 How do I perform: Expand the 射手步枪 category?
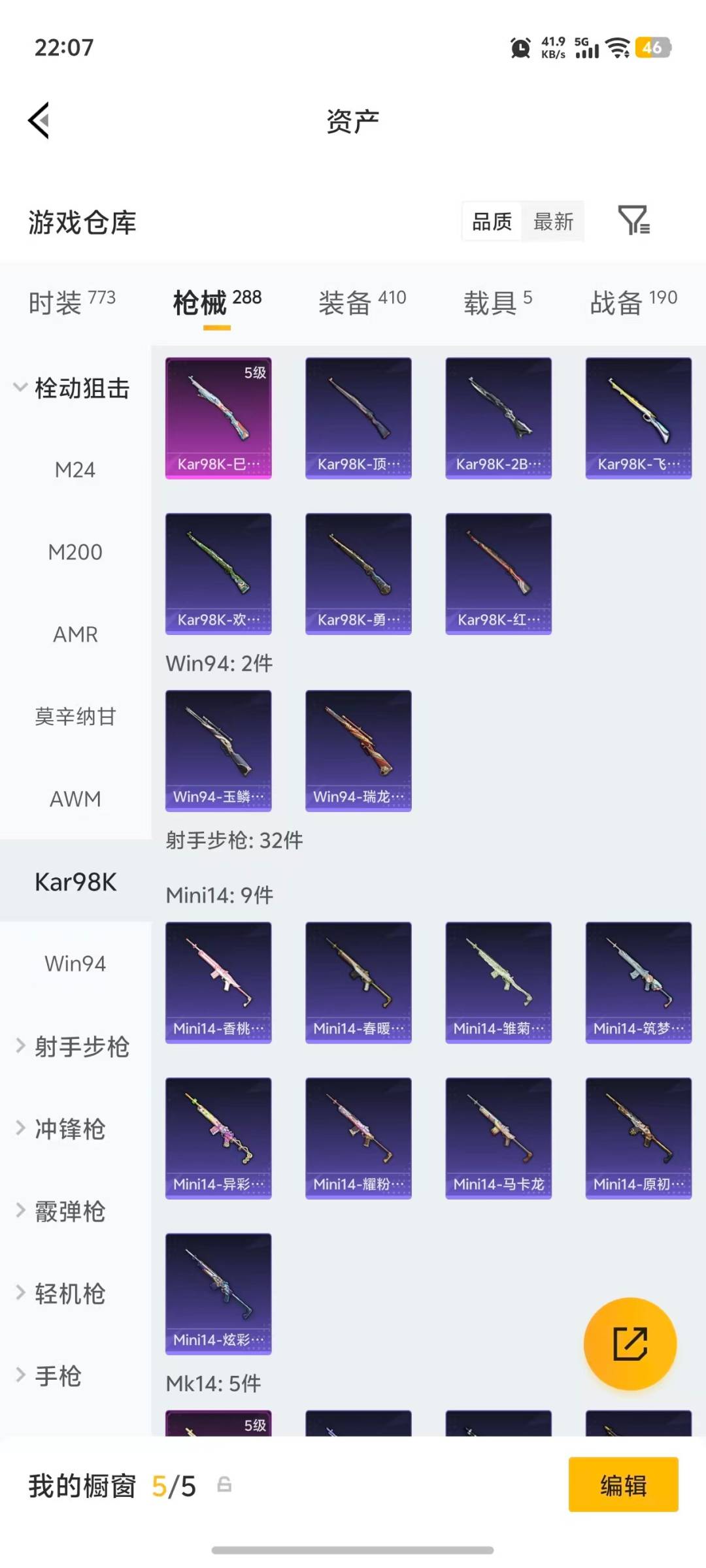(80, 1047)
